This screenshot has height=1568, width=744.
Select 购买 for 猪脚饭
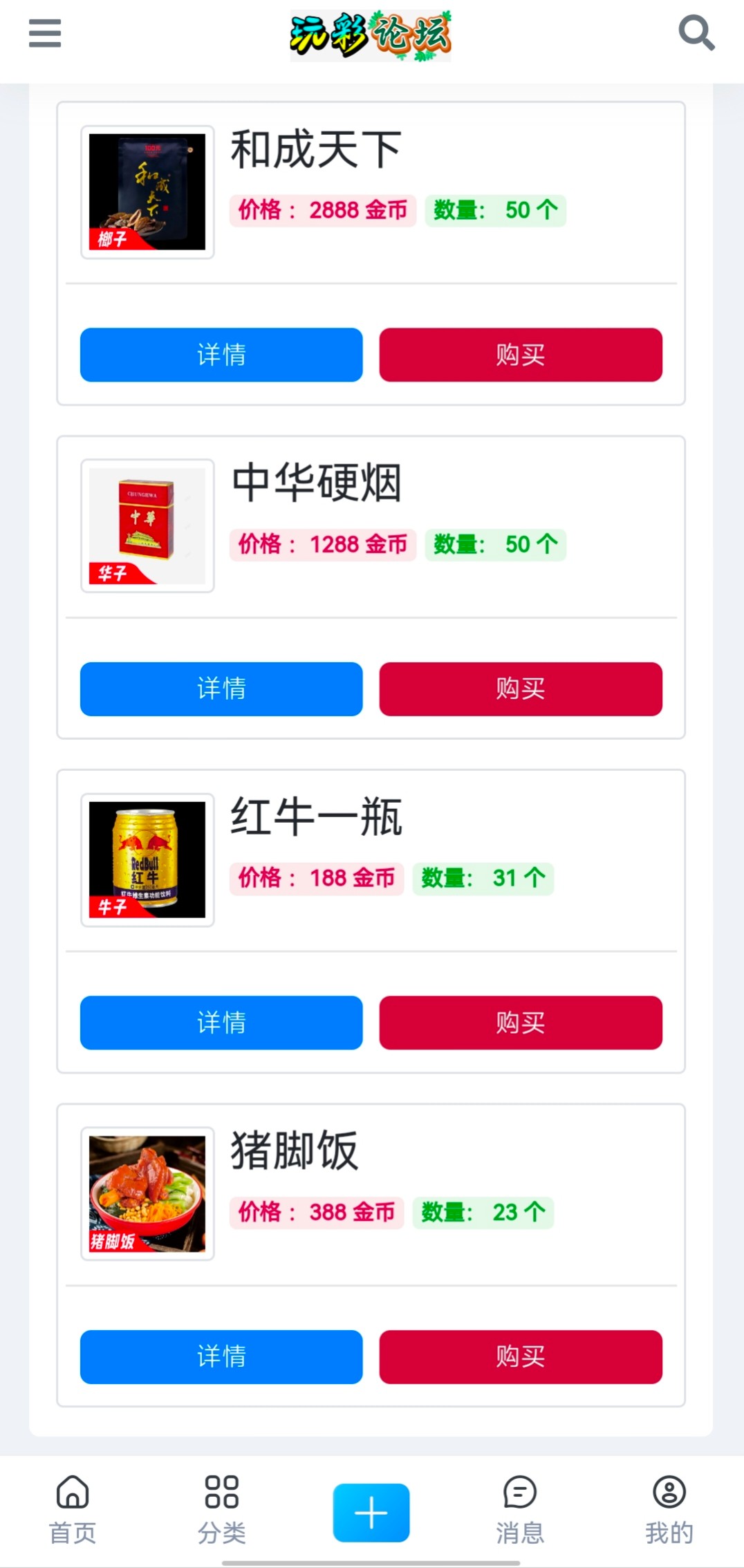click(x=520, y=1356)
